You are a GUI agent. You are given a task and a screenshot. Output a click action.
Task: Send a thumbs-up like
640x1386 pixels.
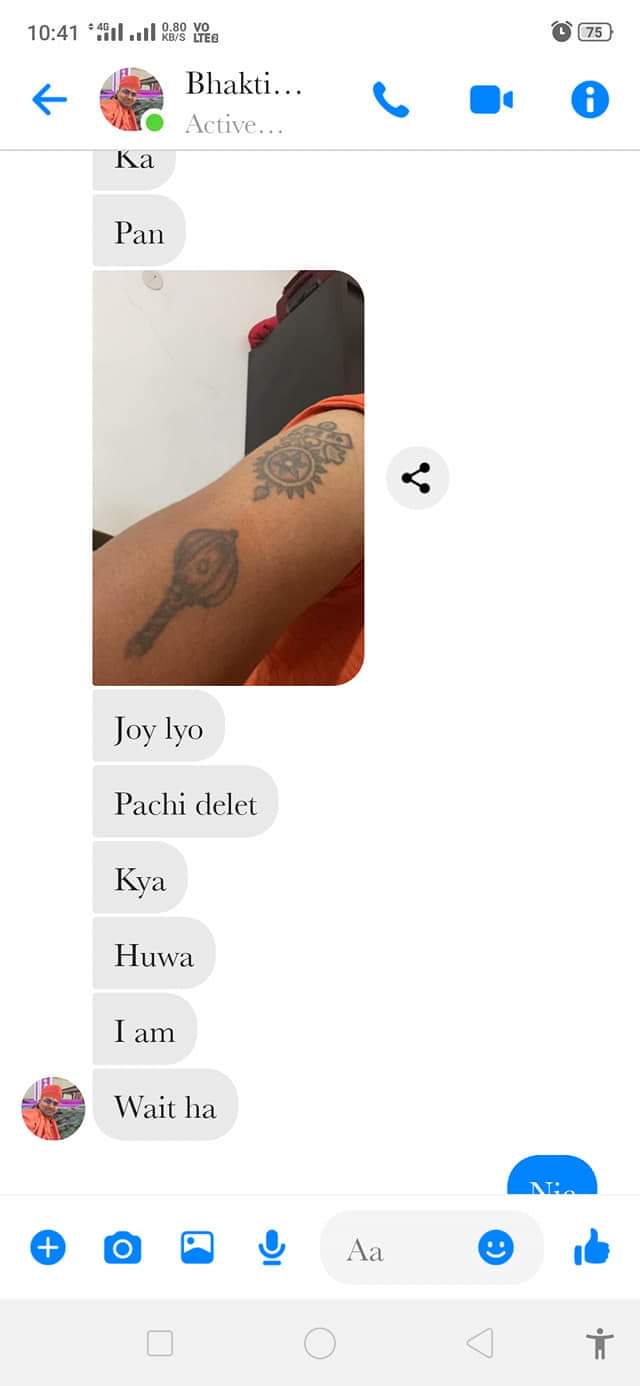pyautogui.click(x=592, y=1247)
